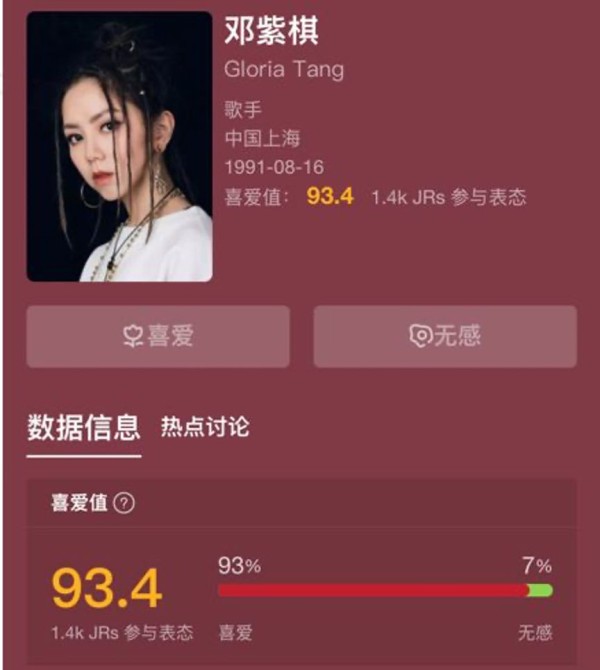Switch to the 热点讨论 tab
The width and height of the screenshot is (600, 670).
(205, 428)
